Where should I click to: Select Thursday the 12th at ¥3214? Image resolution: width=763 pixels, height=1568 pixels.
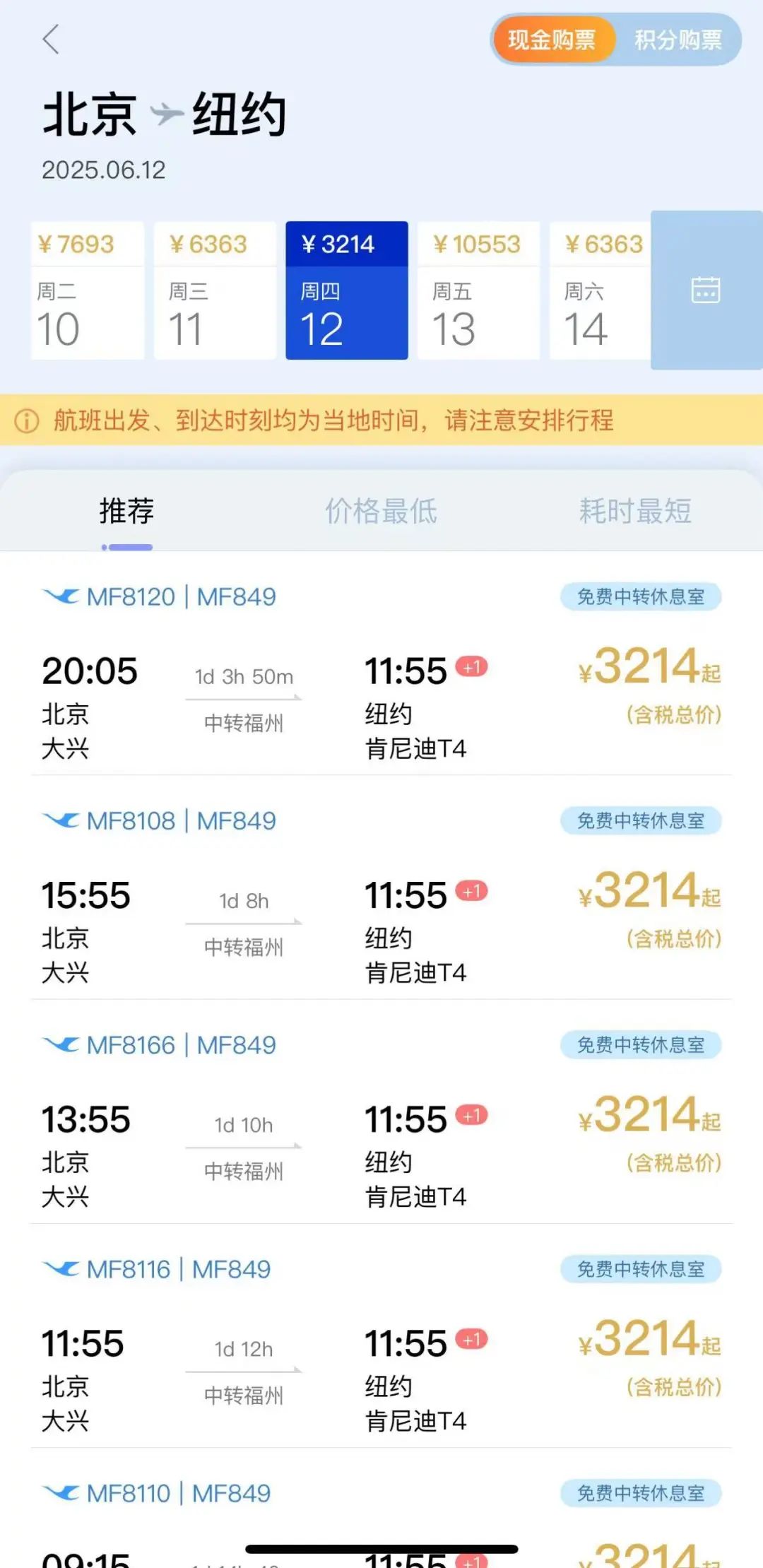tap(346, 290)
